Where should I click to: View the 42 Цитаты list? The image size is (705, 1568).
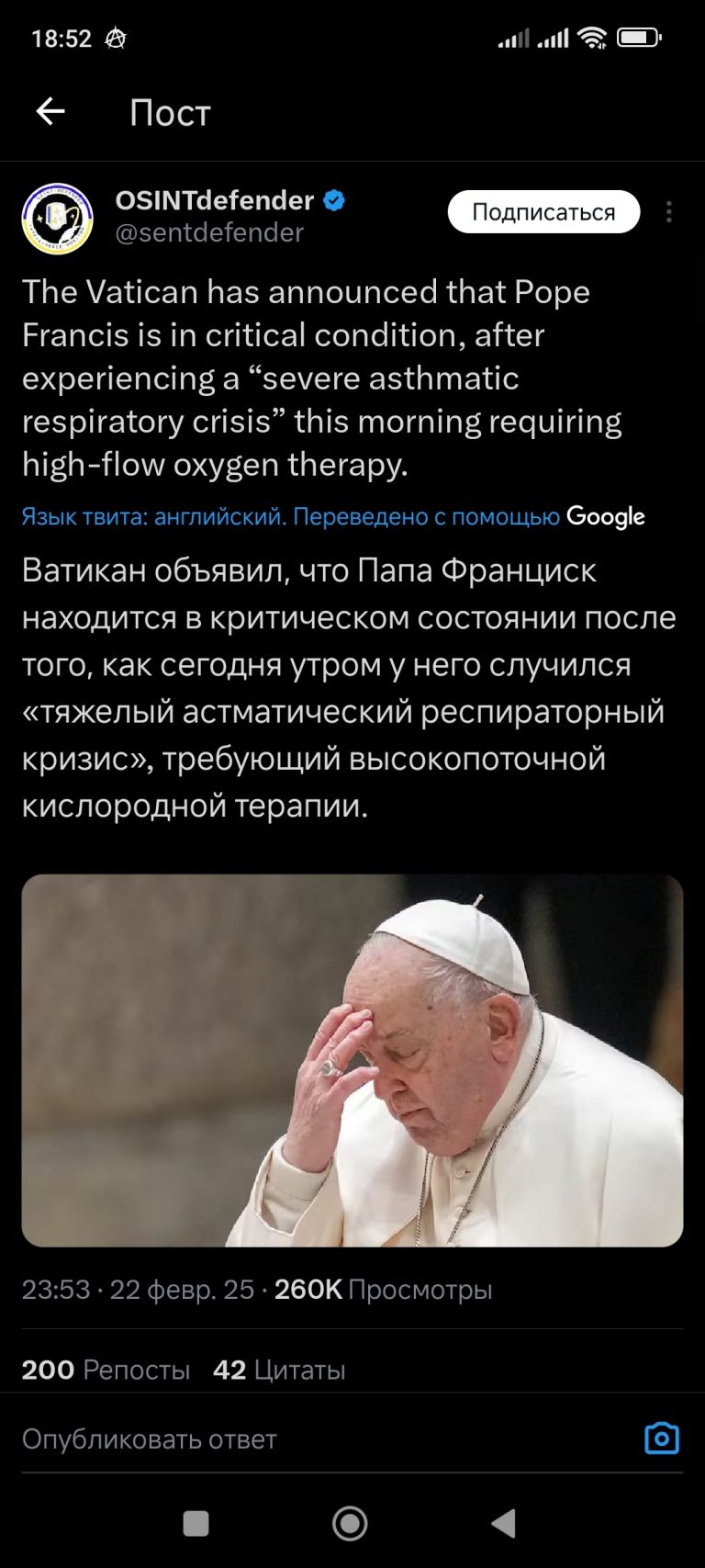tap(279, 1370)
